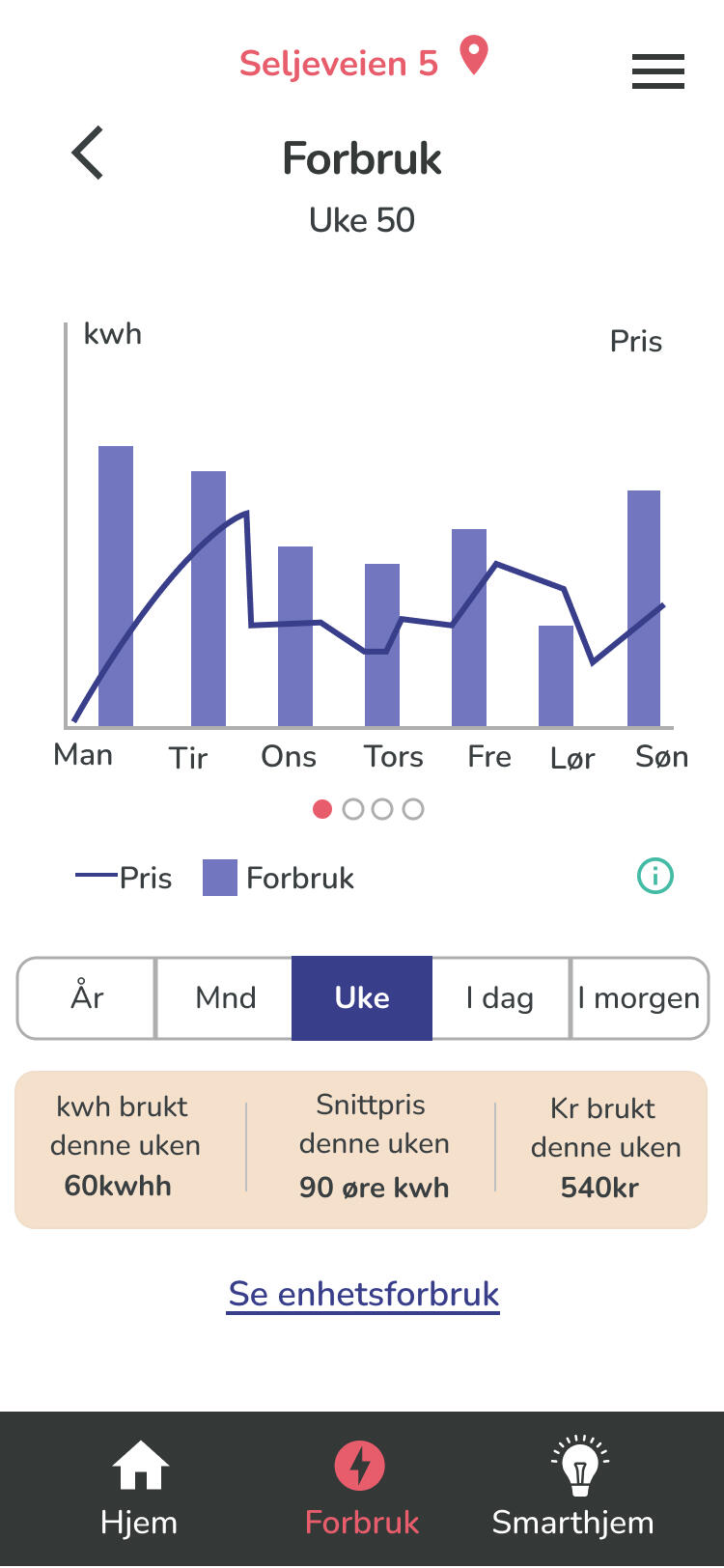The width and height of the screenshot is (724, 1568).
Task: Jump to the second chart page dot
Action: (353, 809)
